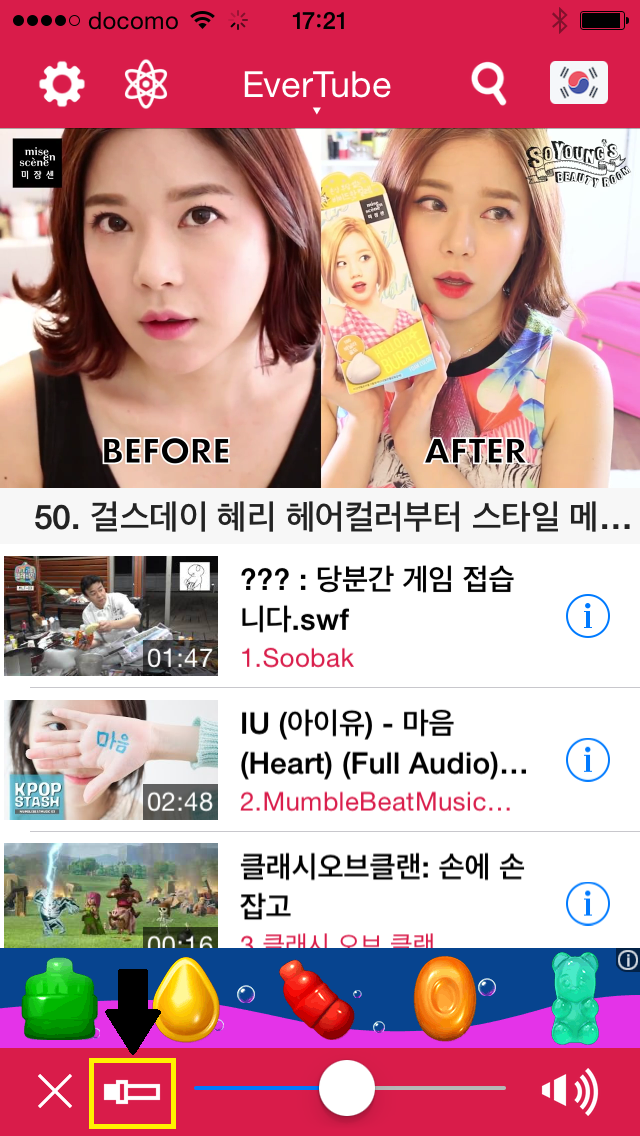Show info for IU Heart video

pos(587,761)
